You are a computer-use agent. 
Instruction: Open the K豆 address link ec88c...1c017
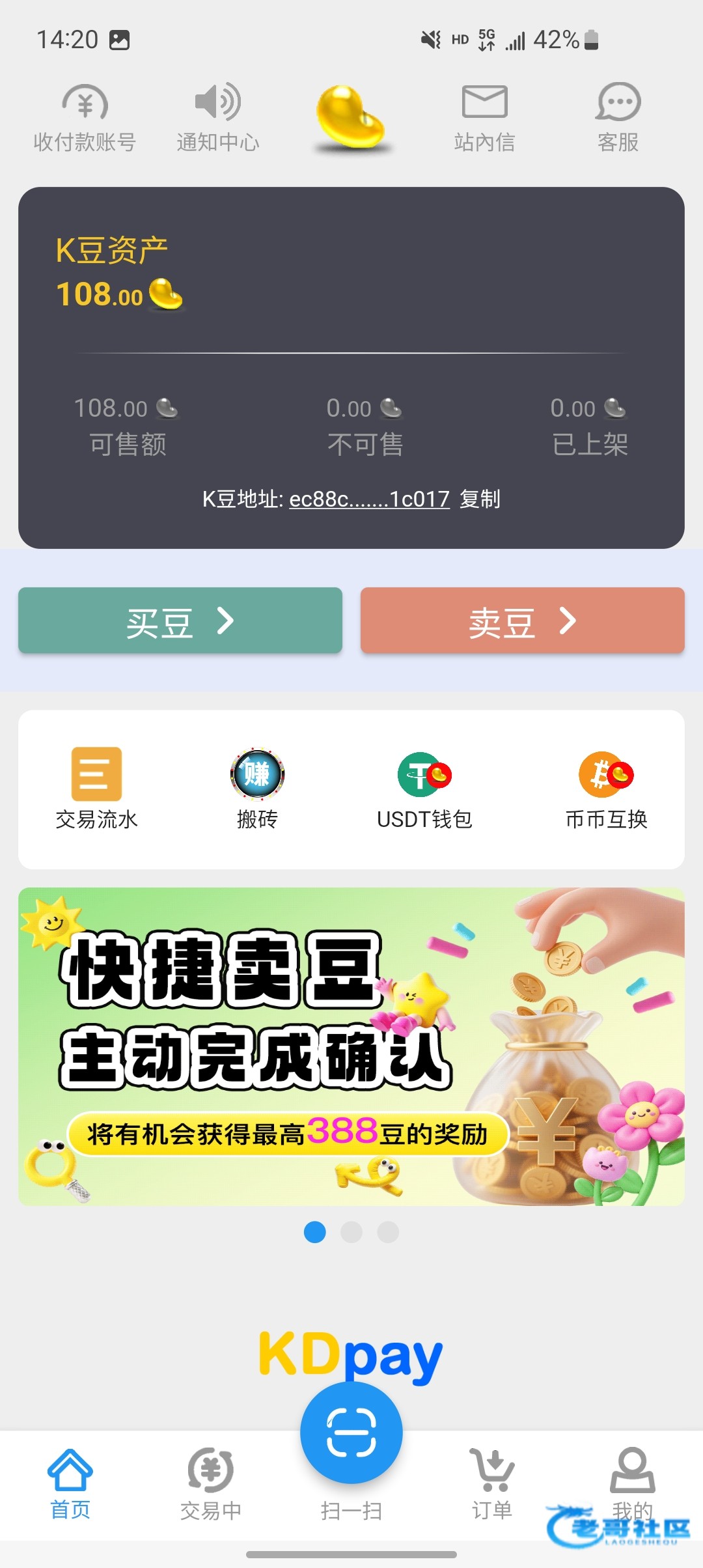(369, 499)
